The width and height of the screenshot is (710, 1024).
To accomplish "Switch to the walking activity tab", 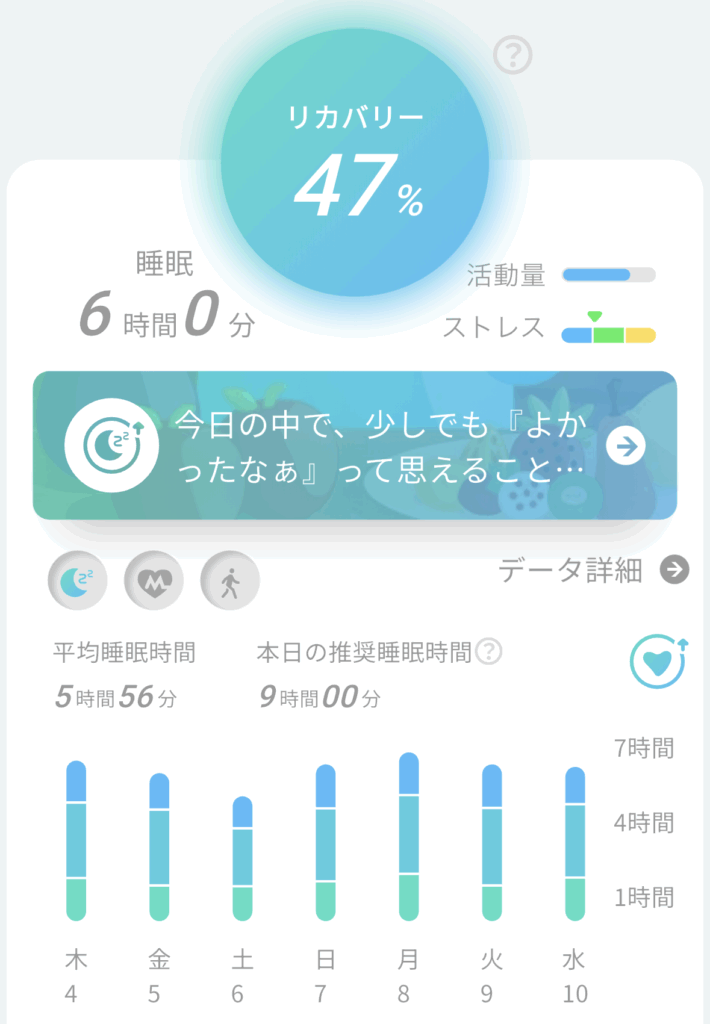I will pos(230,580).
